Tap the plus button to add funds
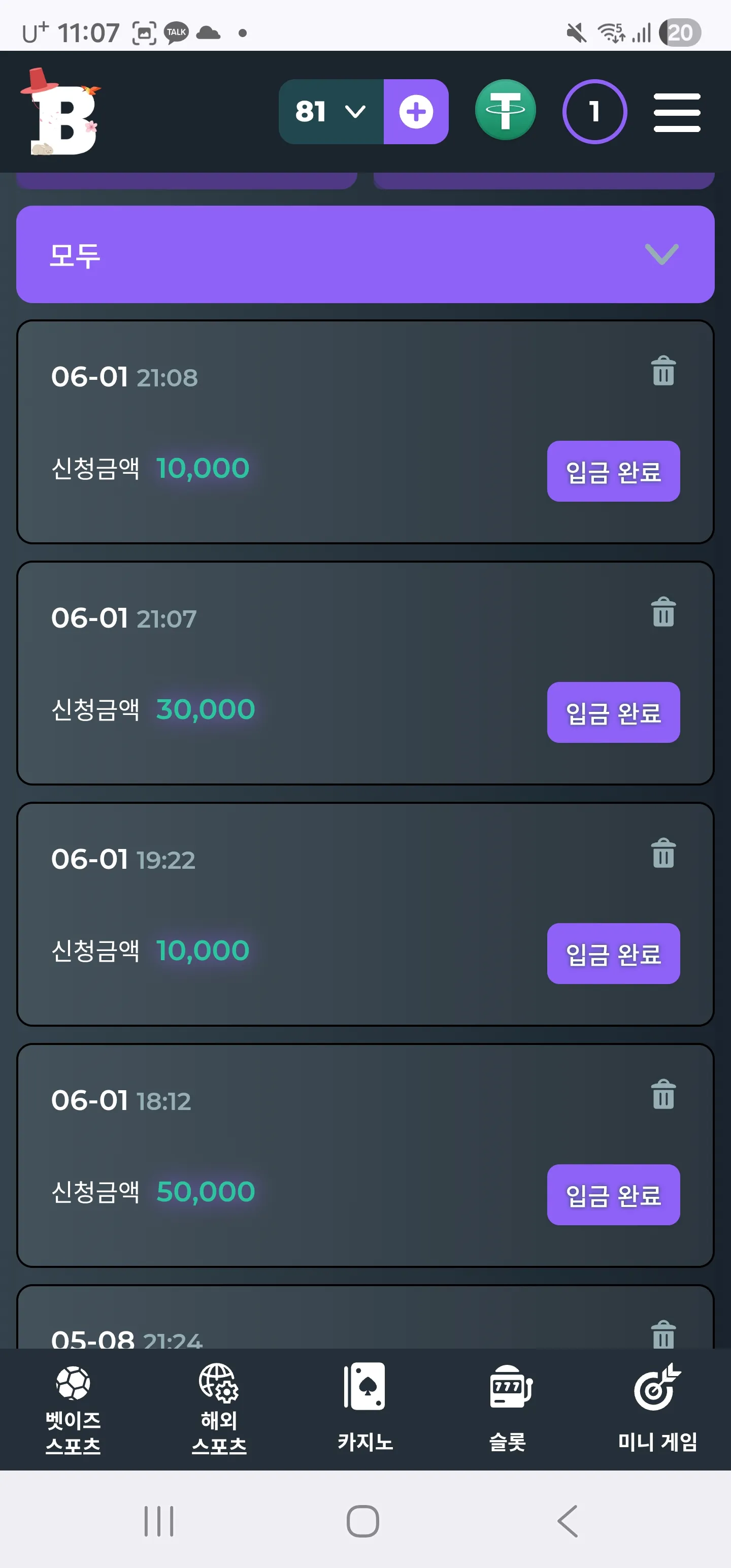731x1568 pixels. (416, 112)
